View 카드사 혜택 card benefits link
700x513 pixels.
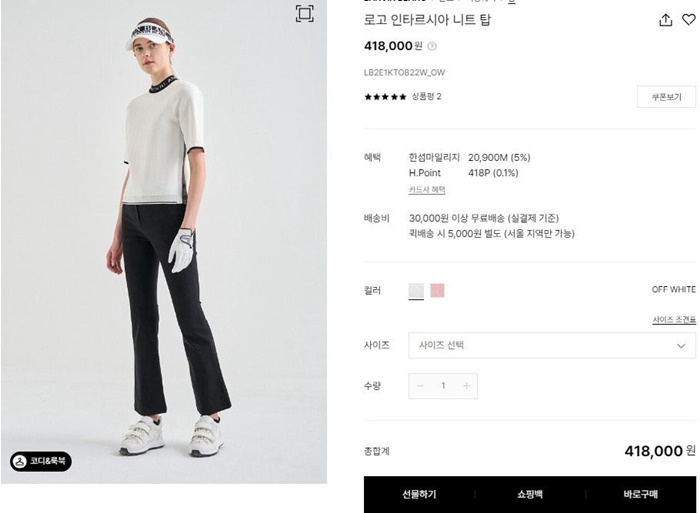tap(427, 190)
